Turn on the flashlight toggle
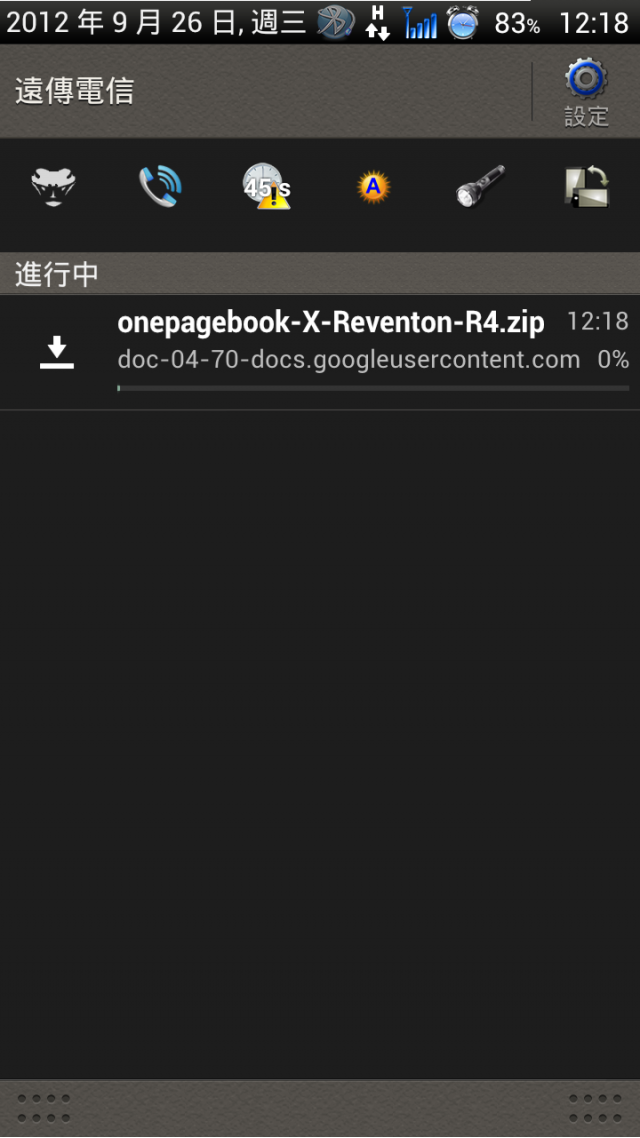Image resolution: width=640 pixels, height=1138 pixels. click(x=480, y=186)
